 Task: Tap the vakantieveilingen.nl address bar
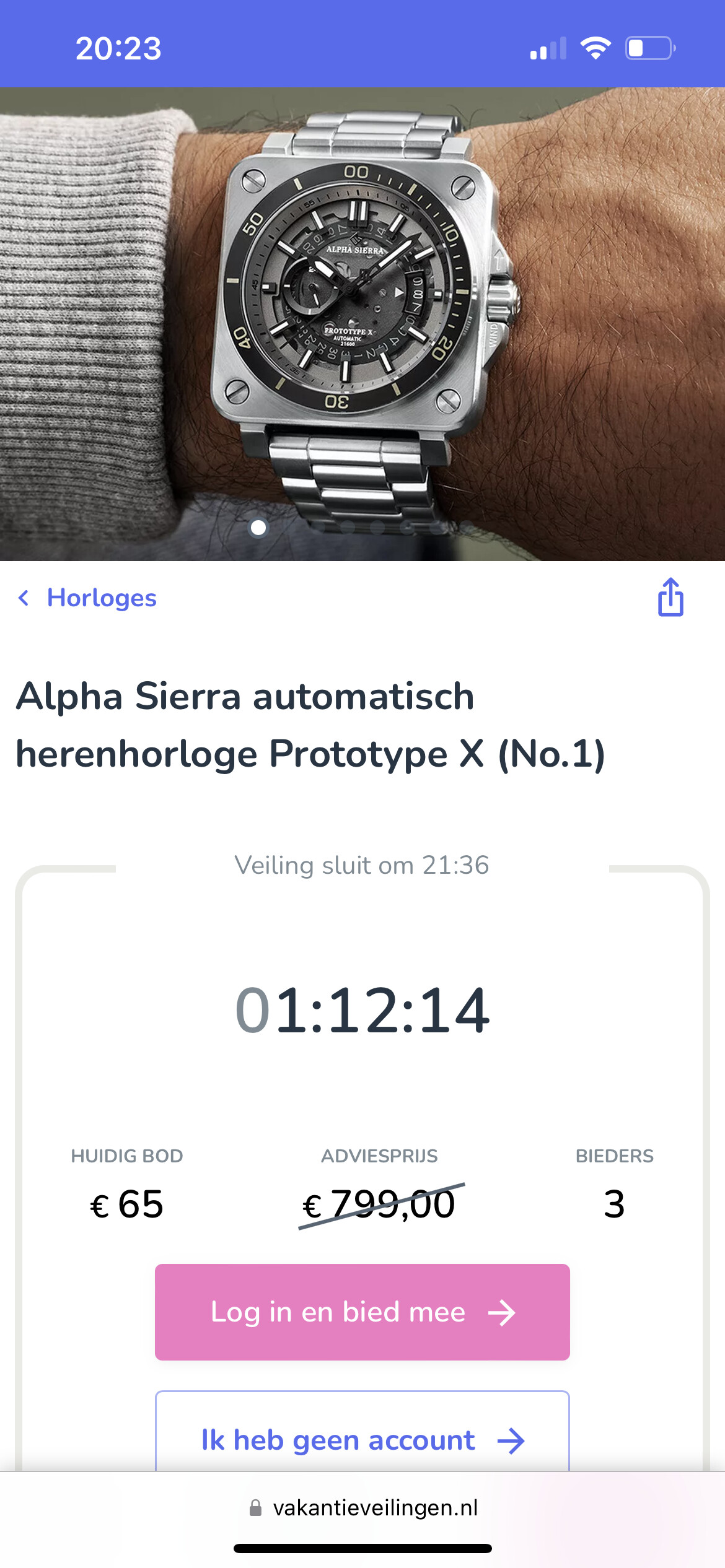[363, 1508]
